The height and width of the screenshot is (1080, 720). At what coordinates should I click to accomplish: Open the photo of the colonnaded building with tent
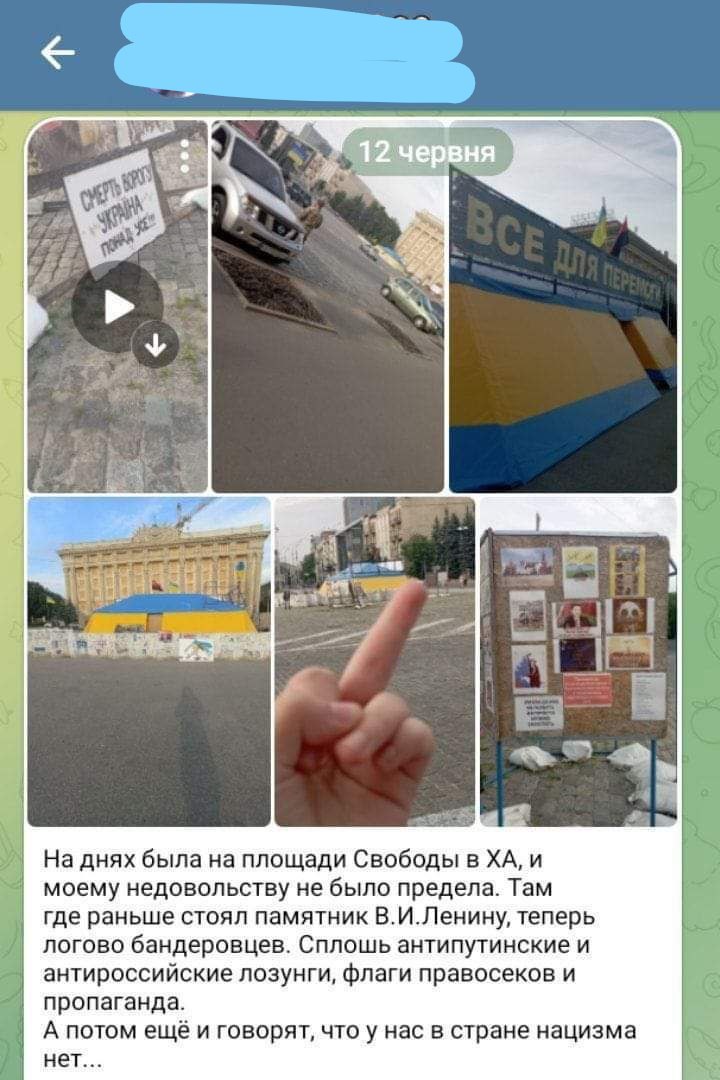click(x=149, y=660)
